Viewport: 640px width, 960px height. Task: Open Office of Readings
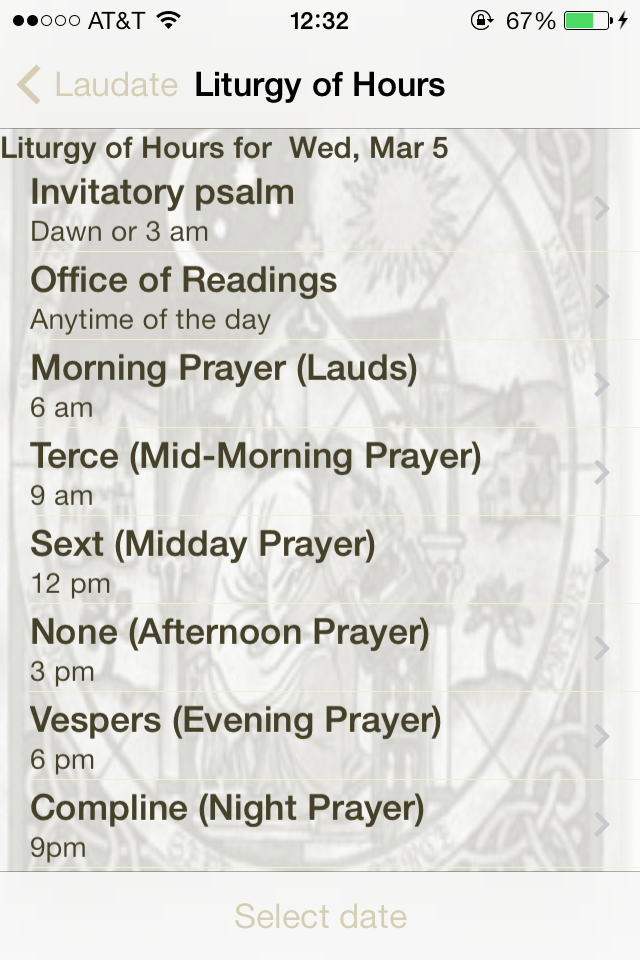tap(320, 297)
